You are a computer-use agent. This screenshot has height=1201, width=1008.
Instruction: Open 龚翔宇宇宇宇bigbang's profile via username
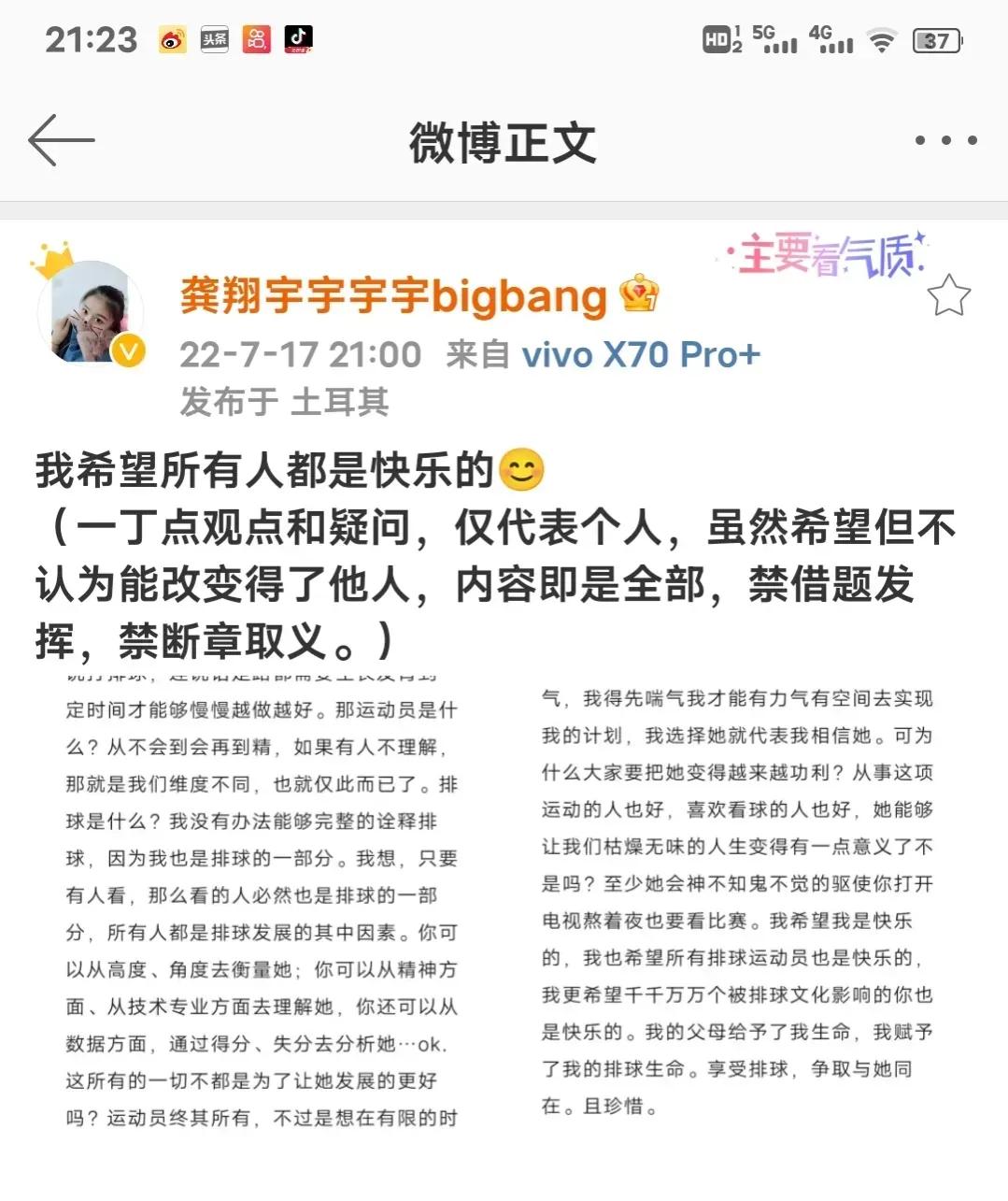click(x=392, y=296)
